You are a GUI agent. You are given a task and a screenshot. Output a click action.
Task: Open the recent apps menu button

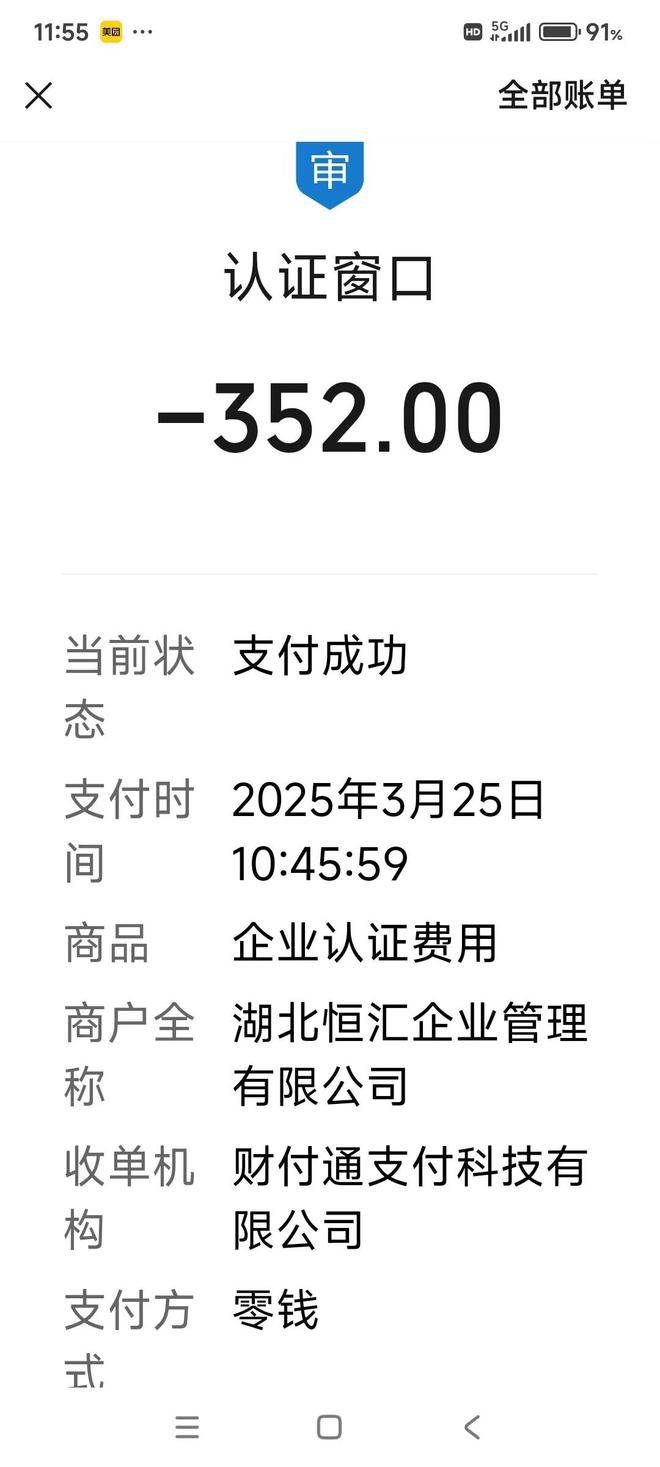coord(187,1427)
